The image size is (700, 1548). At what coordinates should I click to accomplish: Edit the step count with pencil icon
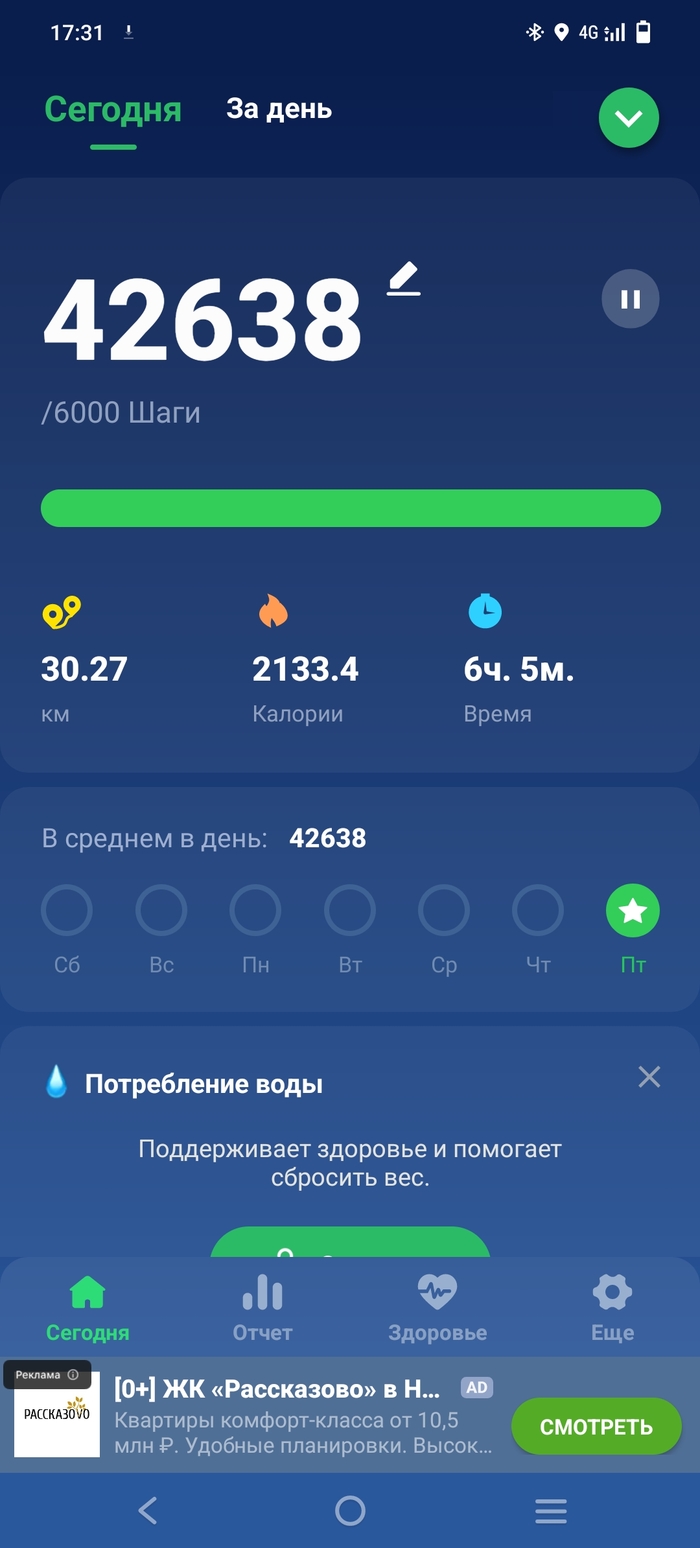[x=404, y=279]
